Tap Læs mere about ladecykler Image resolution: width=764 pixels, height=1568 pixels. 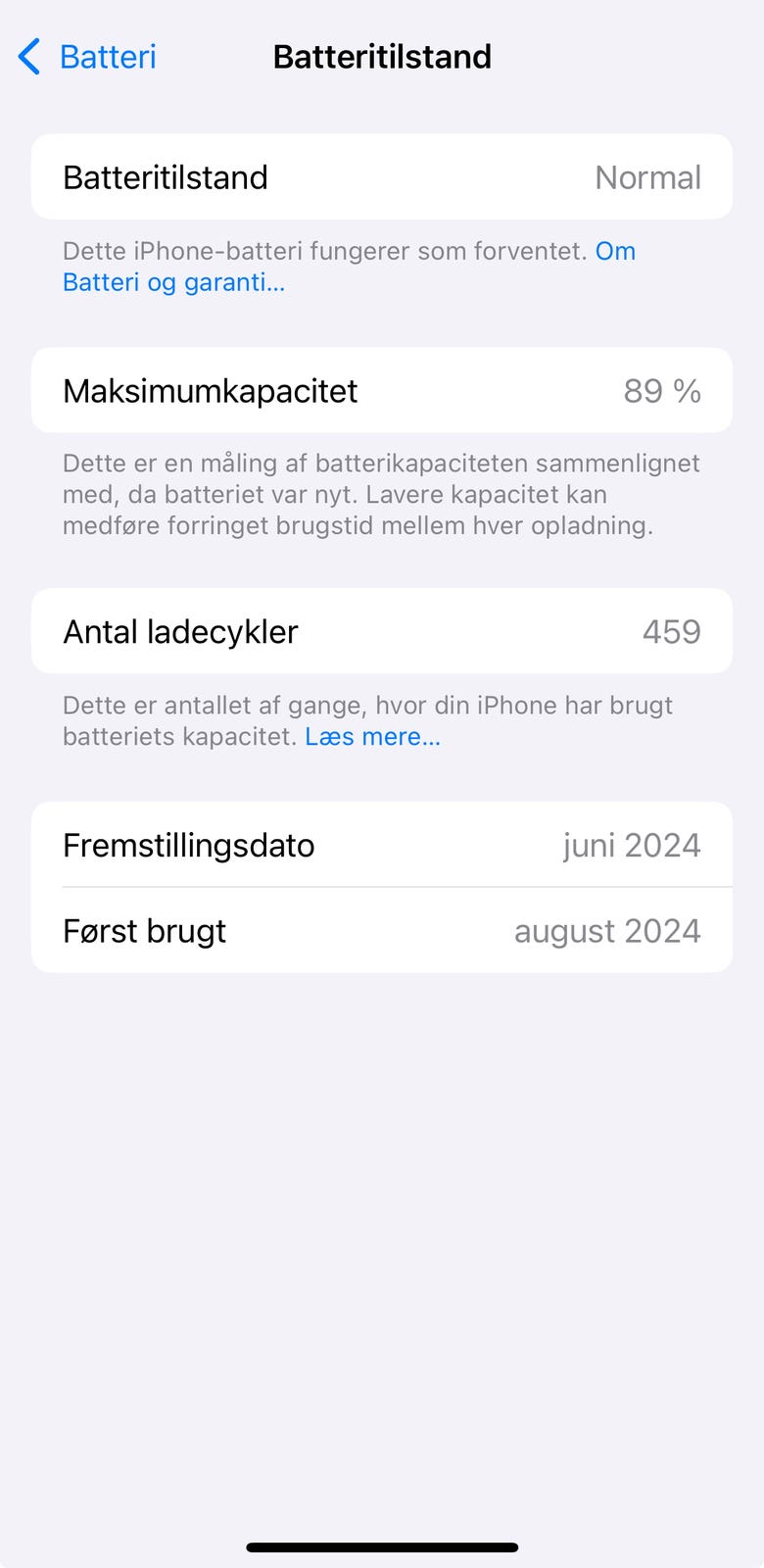372,737
